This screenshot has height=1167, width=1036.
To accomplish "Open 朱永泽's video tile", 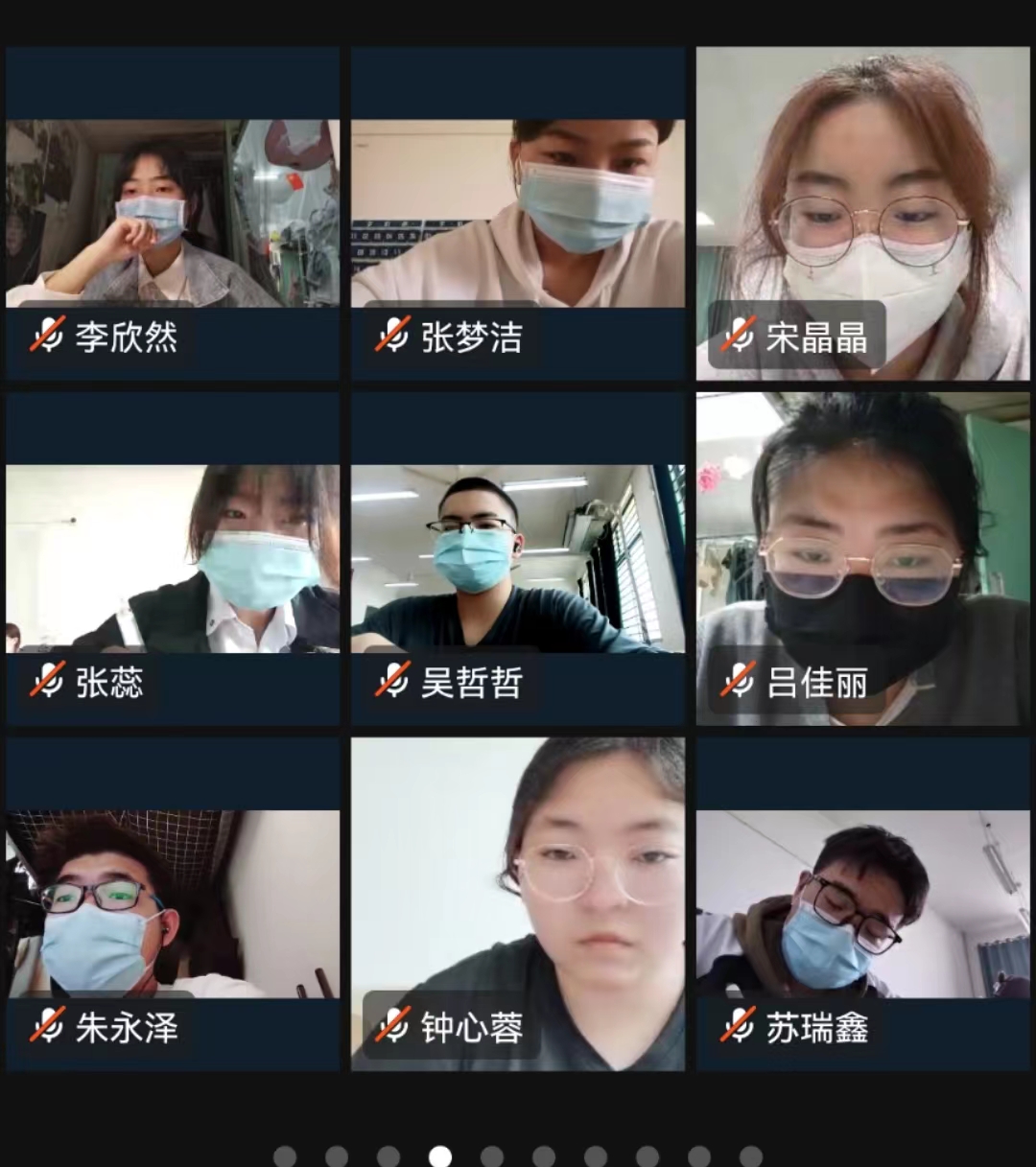I will coord(173,903).
